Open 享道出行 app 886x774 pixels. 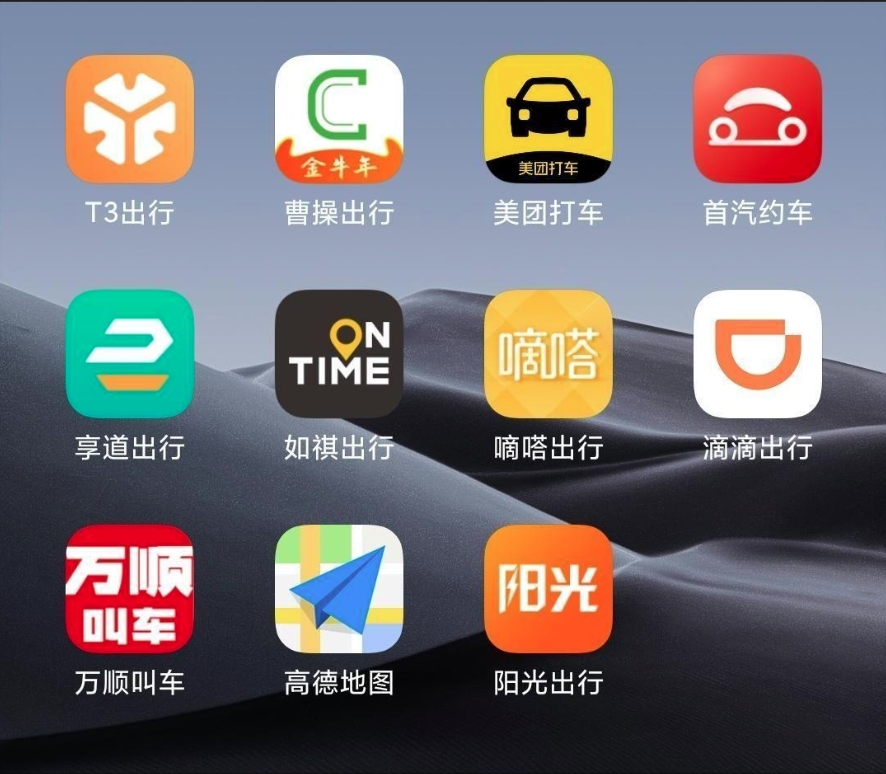click(129, 354)
